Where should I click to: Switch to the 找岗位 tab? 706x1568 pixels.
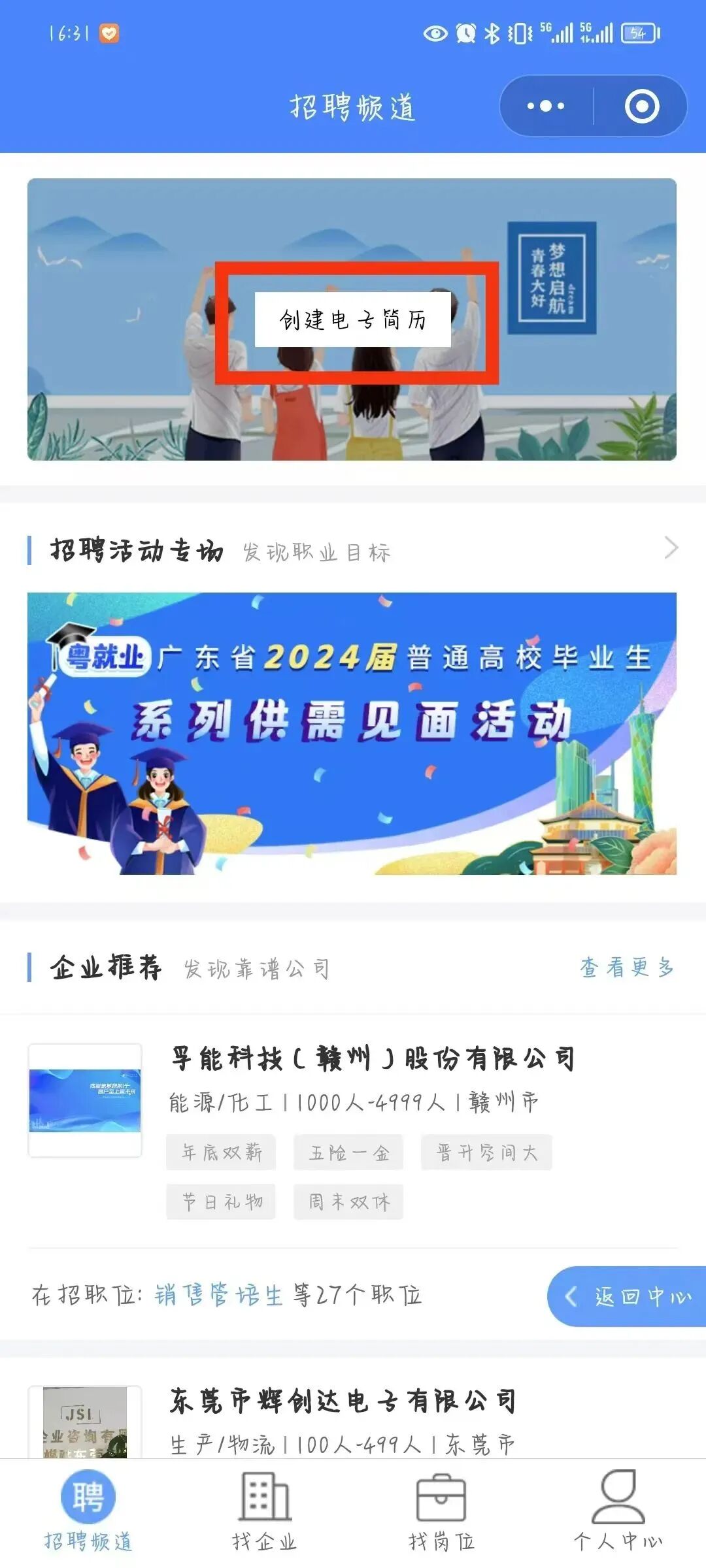[441, 1511]
